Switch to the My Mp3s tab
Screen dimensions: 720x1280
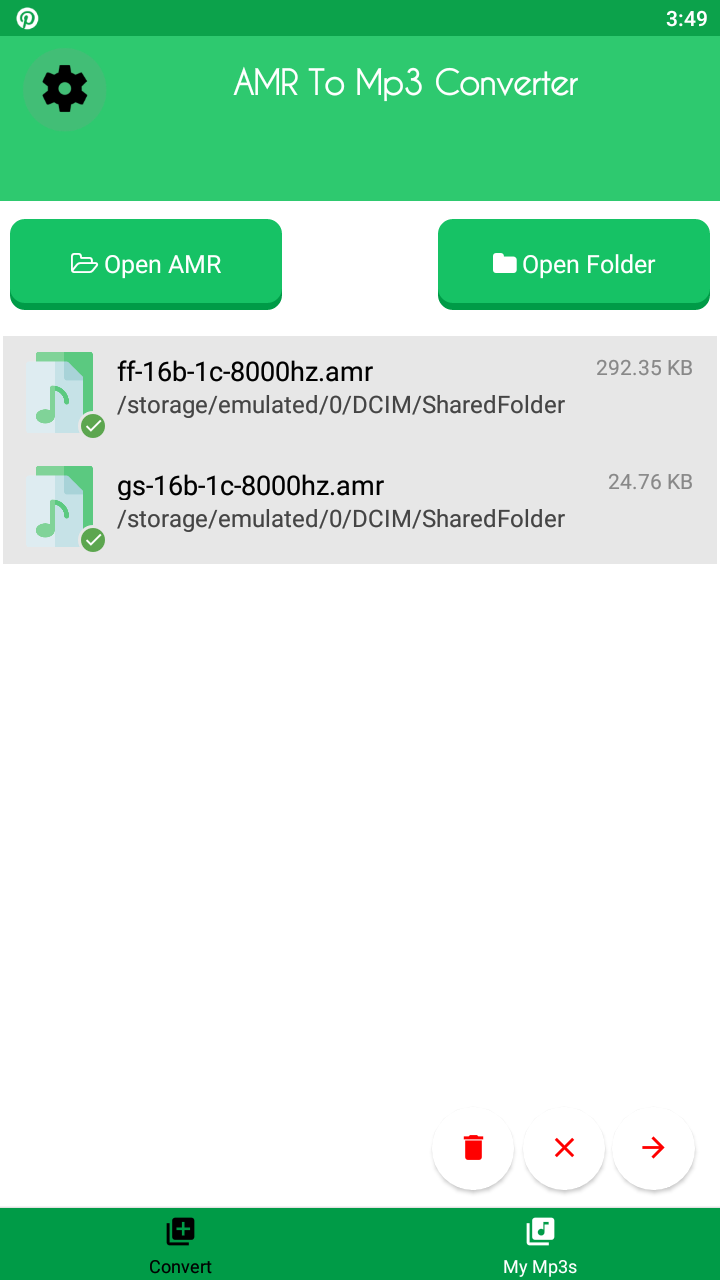[539, 1244]
